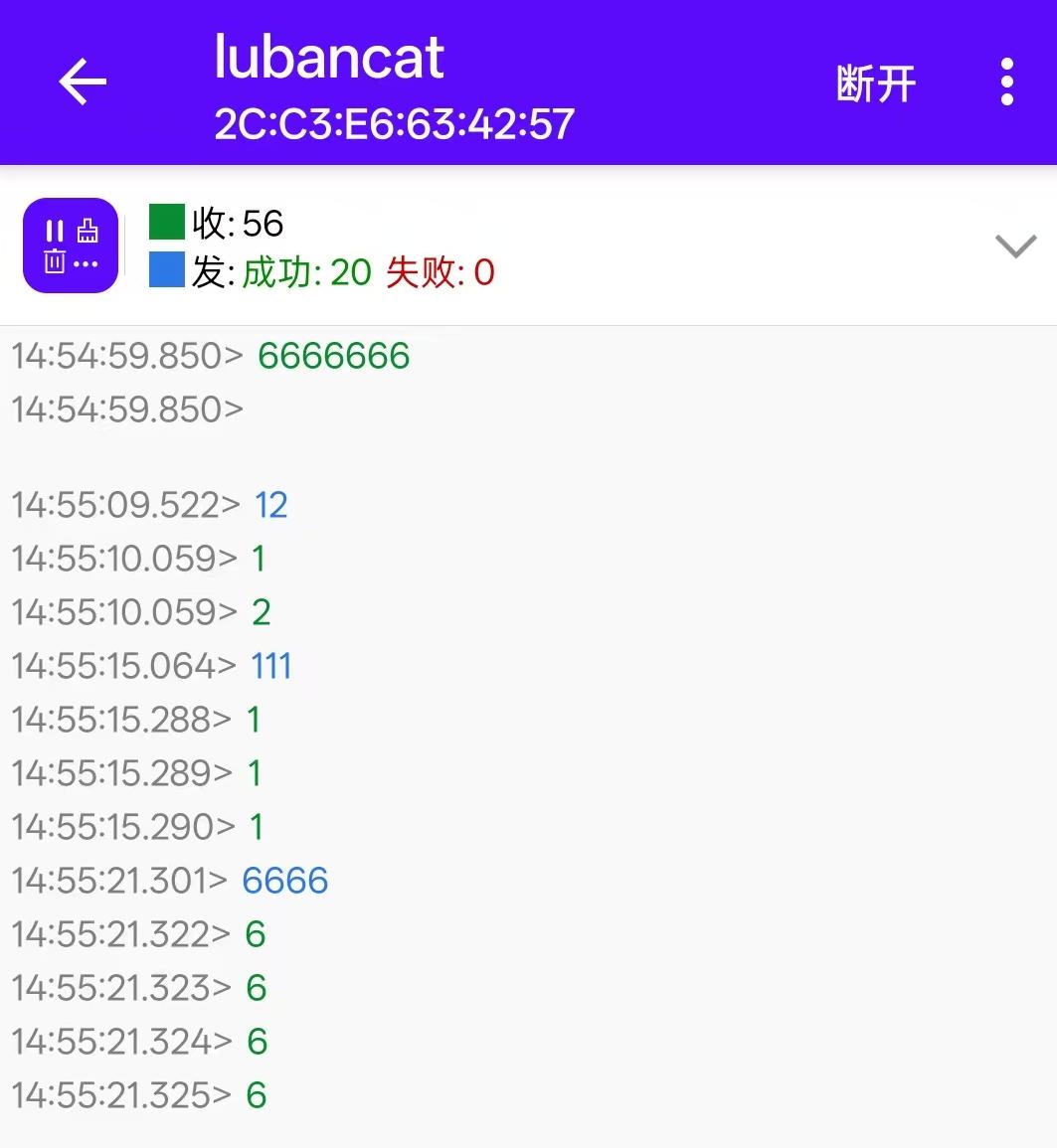Tap 断开 to disconnect from lubancat
Image resolution: width=1057 pixels, height=1148 pixels.
coord(875,82)
